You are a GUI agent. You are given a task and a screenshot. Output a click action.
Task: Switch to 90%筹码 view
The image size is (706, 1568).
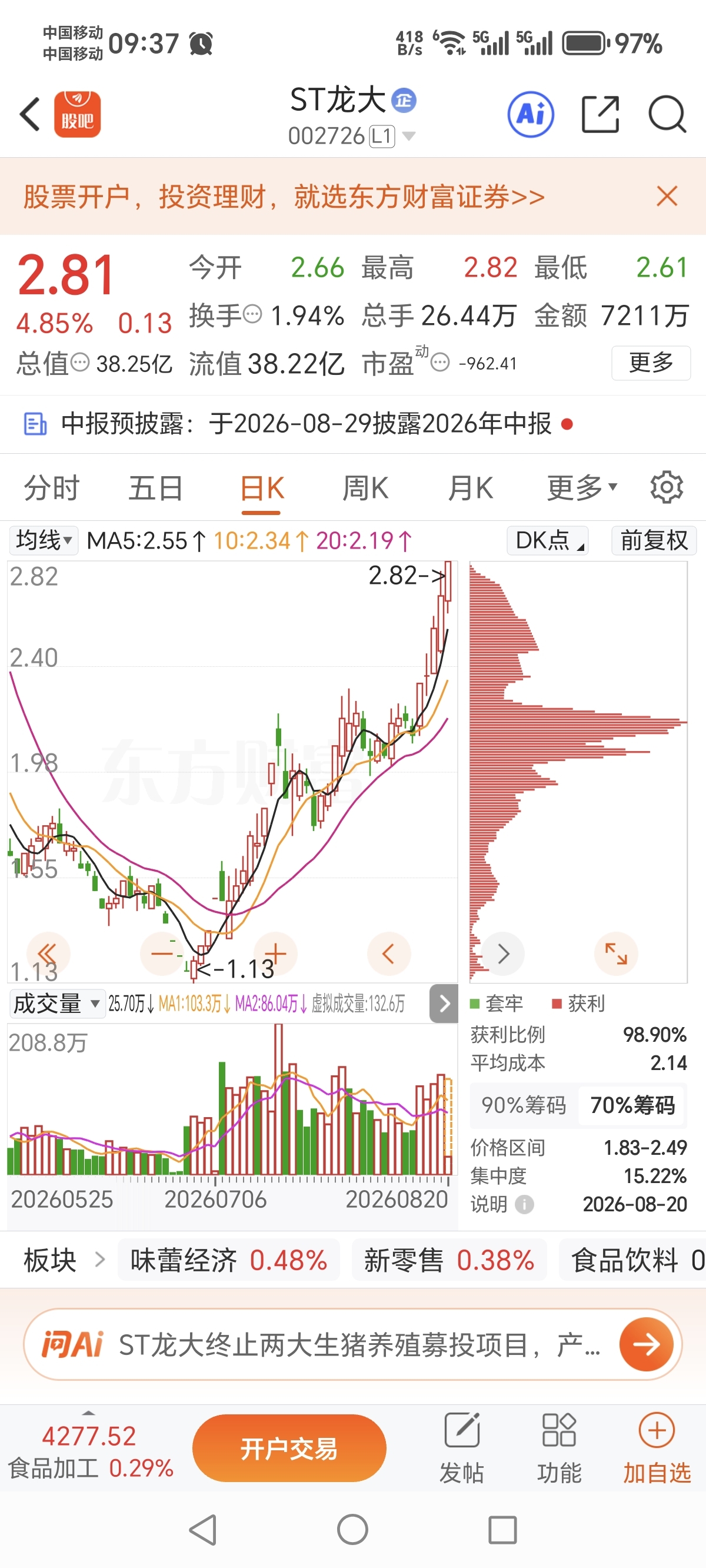[x=524, y=1105]
